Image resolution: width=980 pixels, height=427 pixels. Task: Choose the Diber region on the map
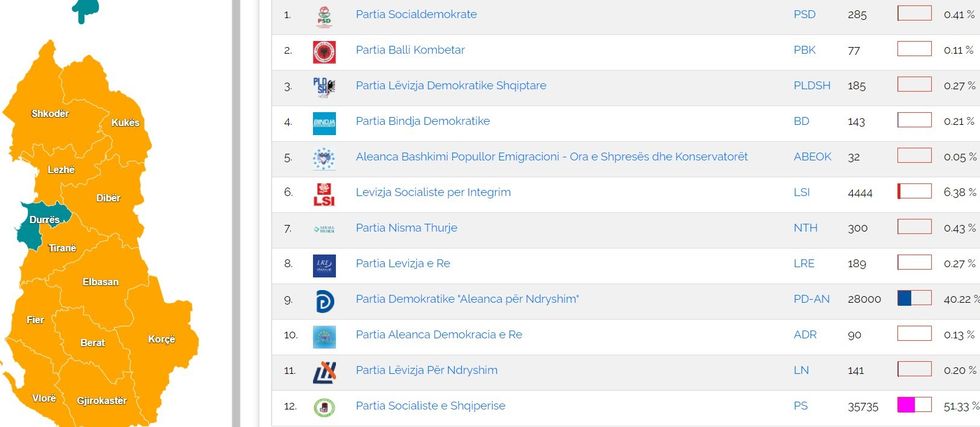coord(108,198)
